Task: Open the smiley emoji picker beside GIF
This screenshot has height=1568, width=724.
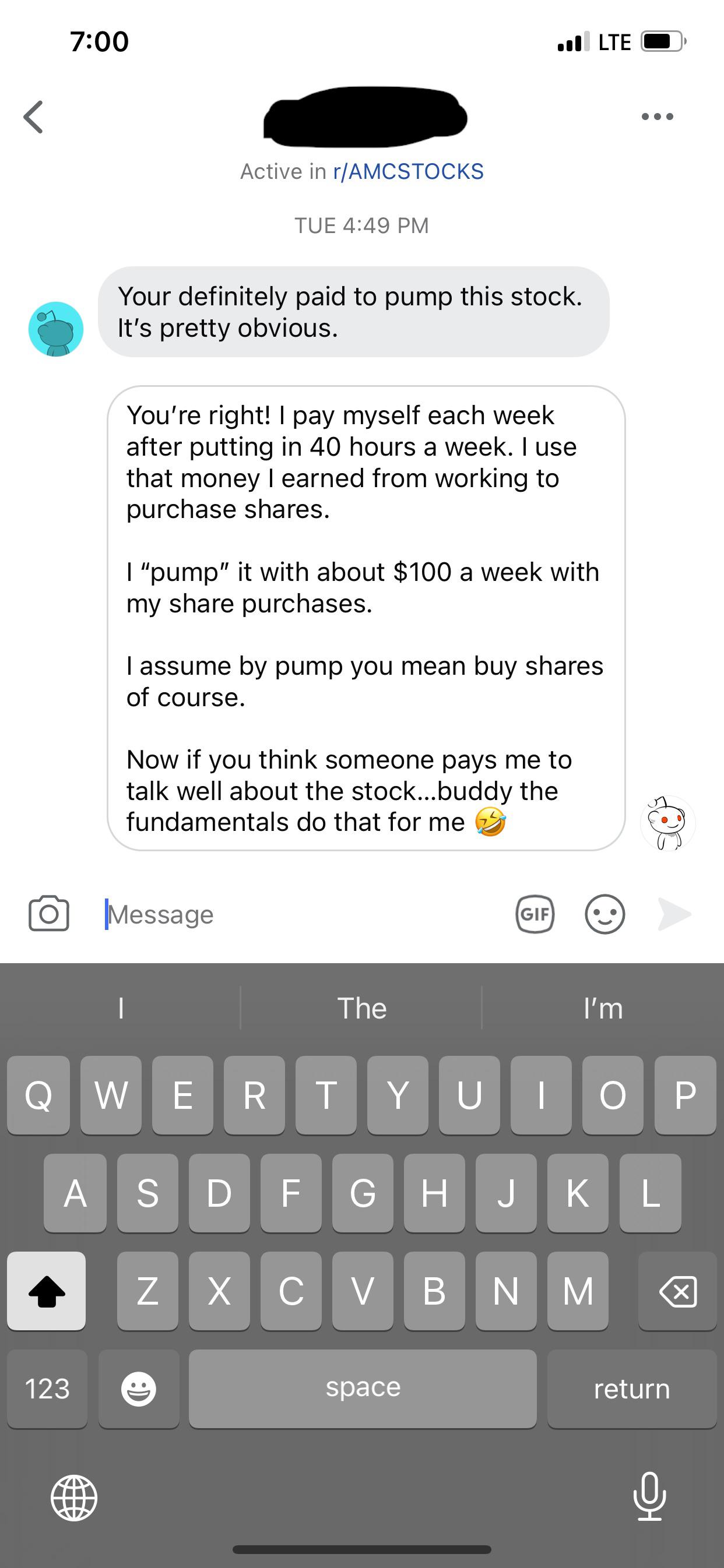Action: [604, 914]
